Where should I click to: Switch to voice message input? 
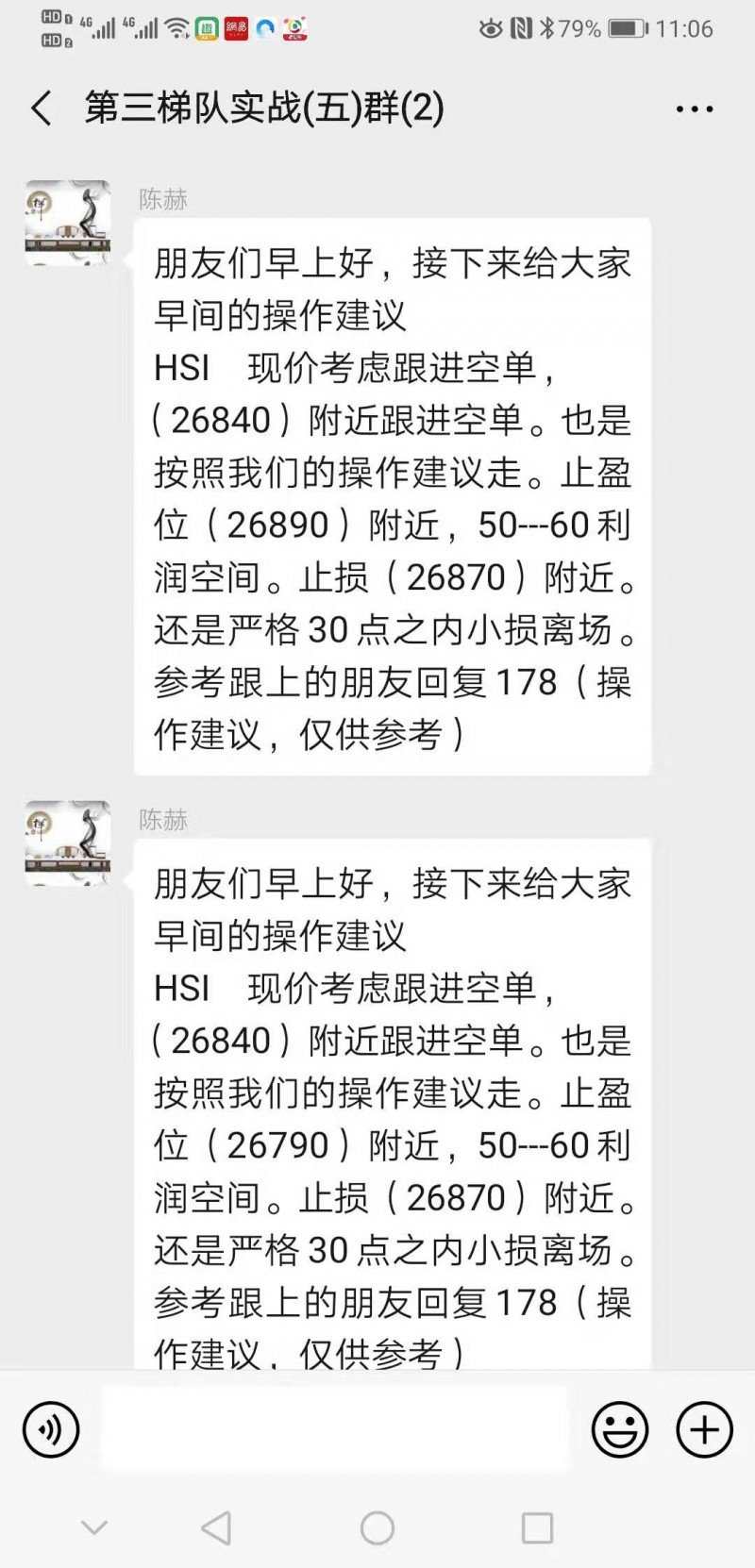tap(50, 1429)
